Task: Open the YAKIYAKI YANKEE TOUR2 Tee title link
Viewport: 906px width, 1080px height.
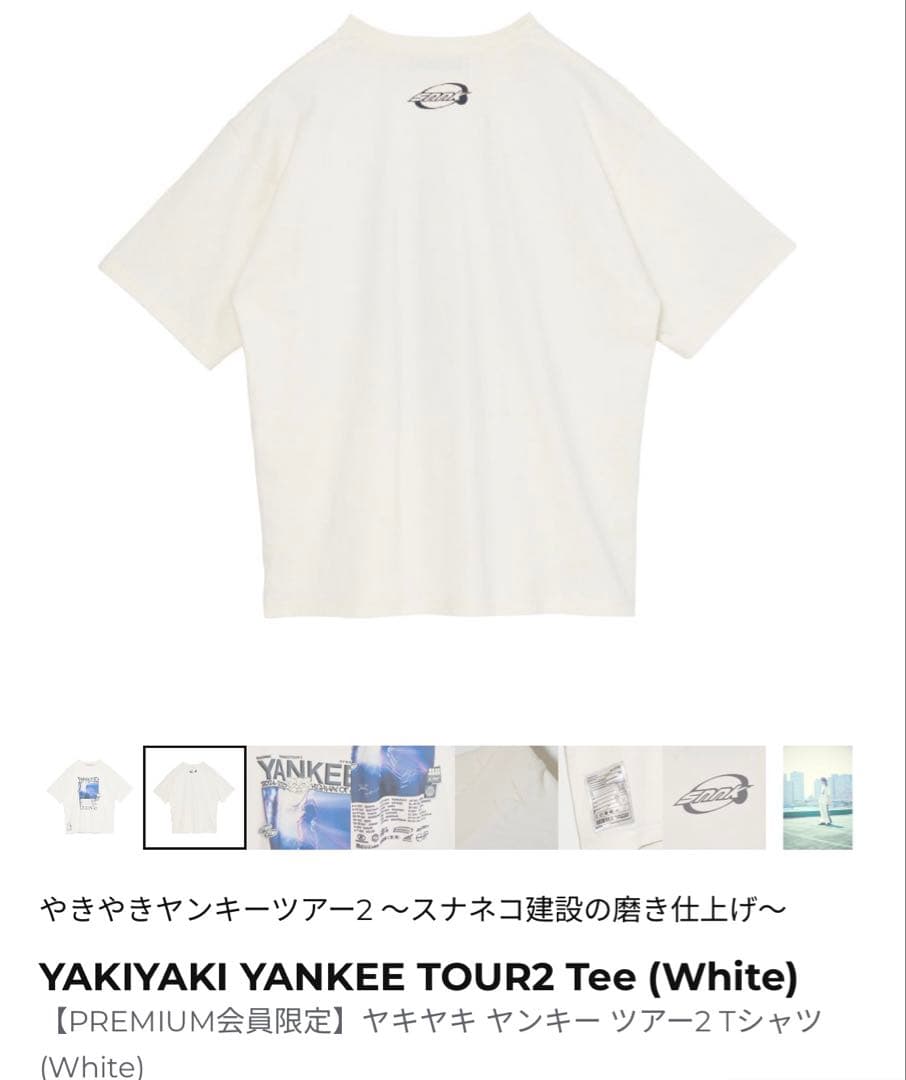Action: tap(420, 970)
